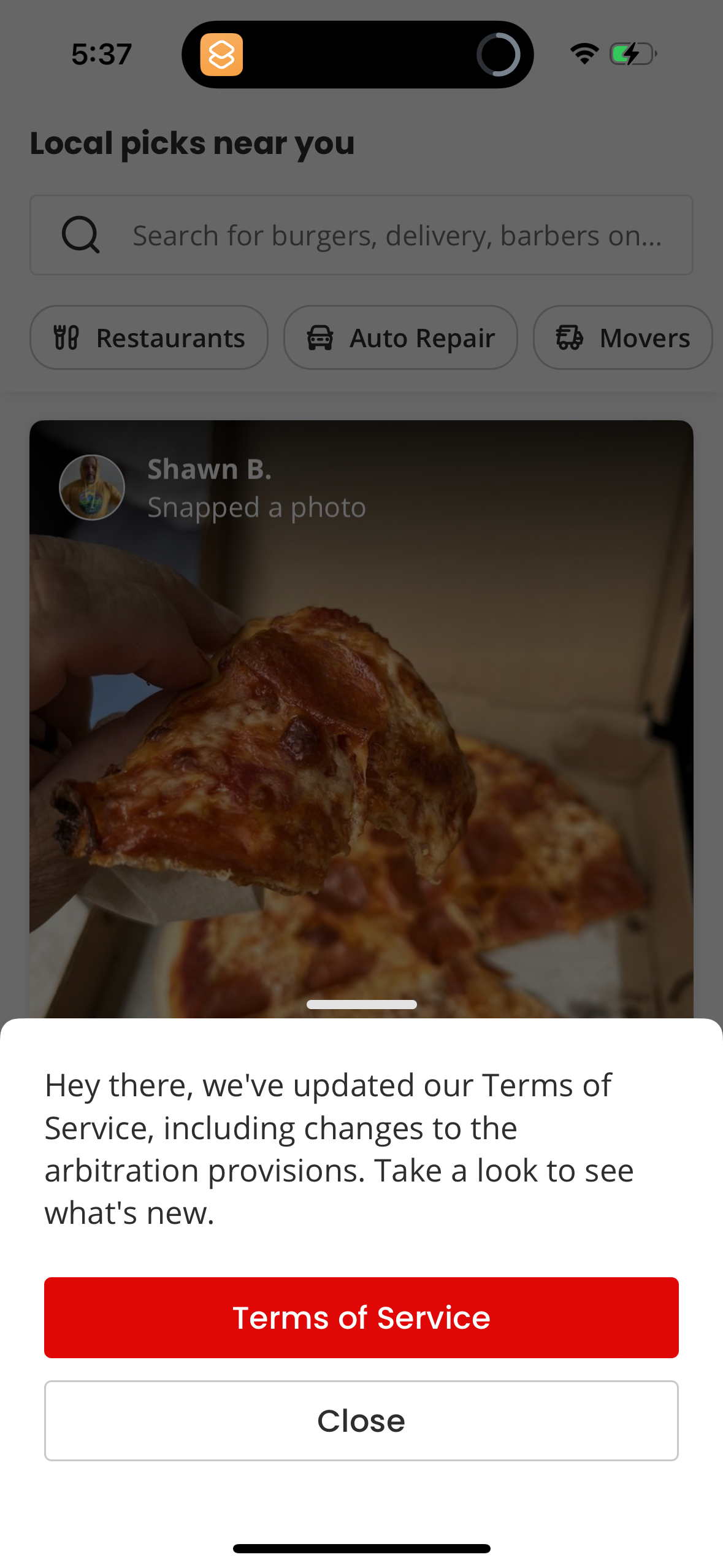This screenshot has height=1568, width=723.
Task: Tap the Movers truck icon
Action: [570, 337]
